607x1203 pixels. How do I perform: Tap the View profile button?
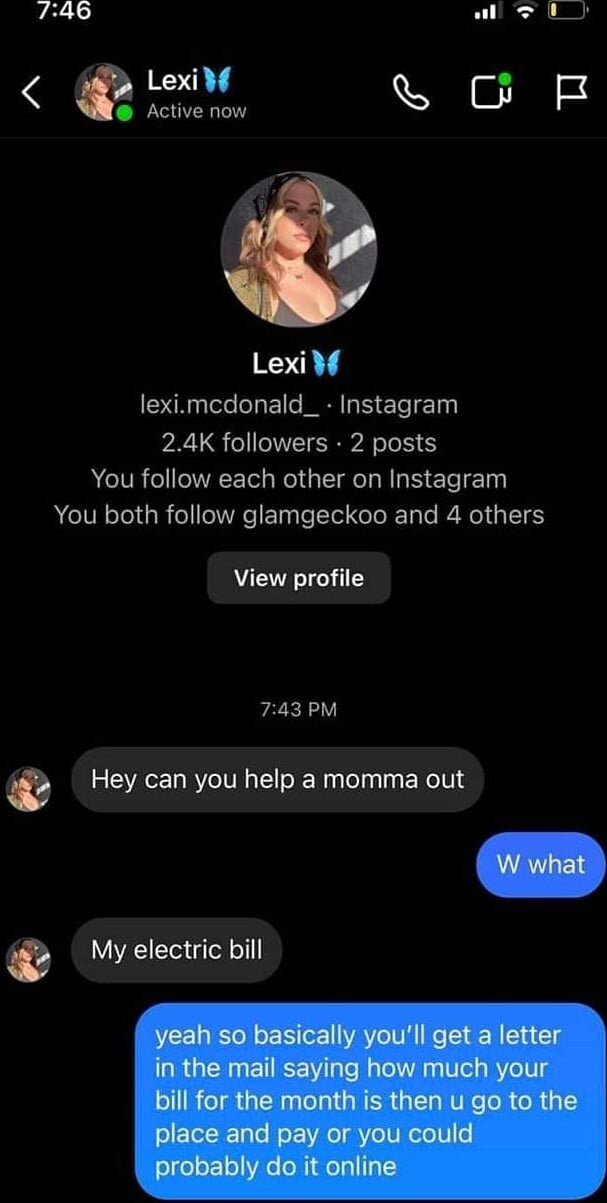[x=298, y=578]
